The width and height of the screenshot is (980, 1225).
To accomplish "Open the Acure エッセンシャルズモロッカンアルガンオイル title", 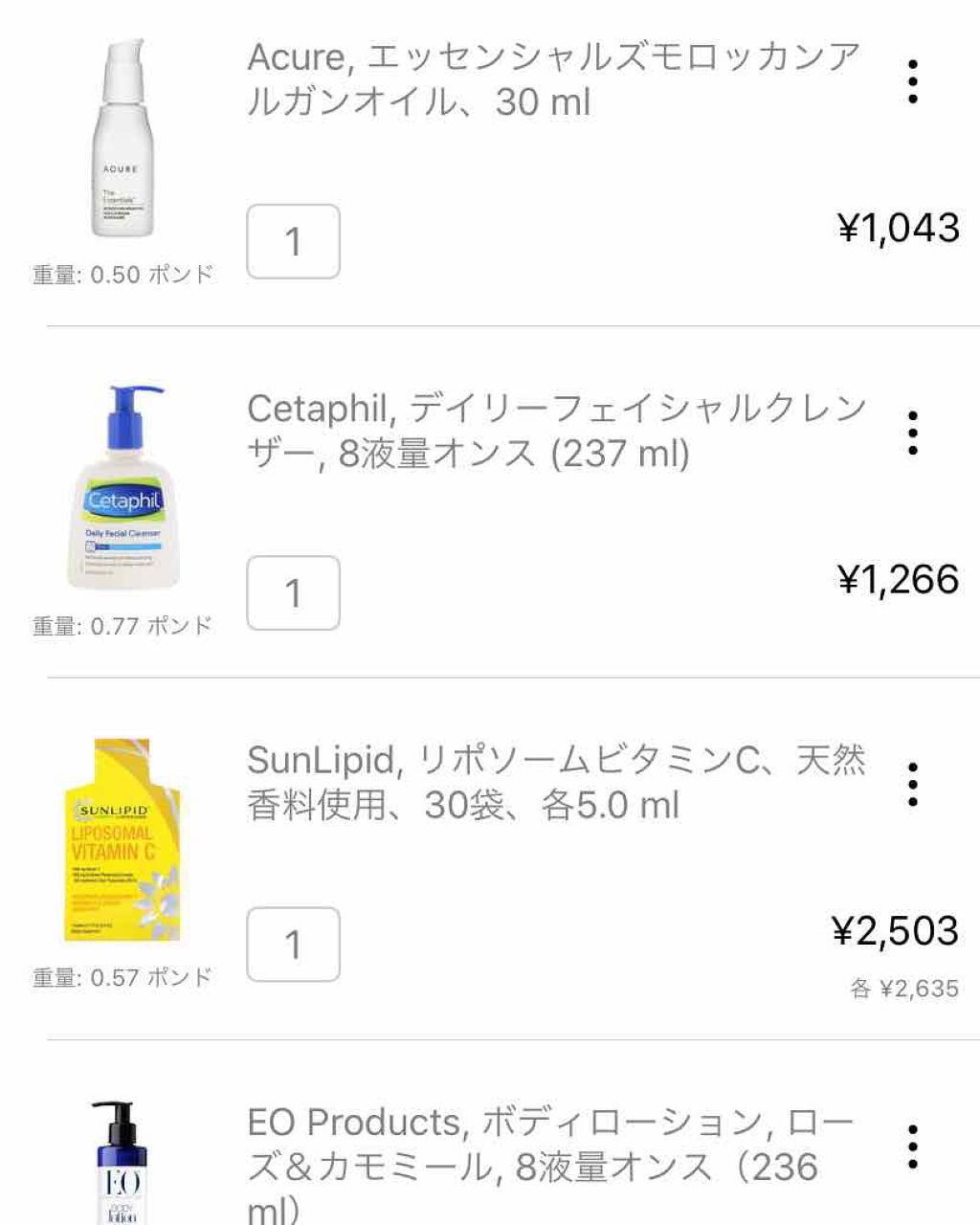I will pos(553,79).
